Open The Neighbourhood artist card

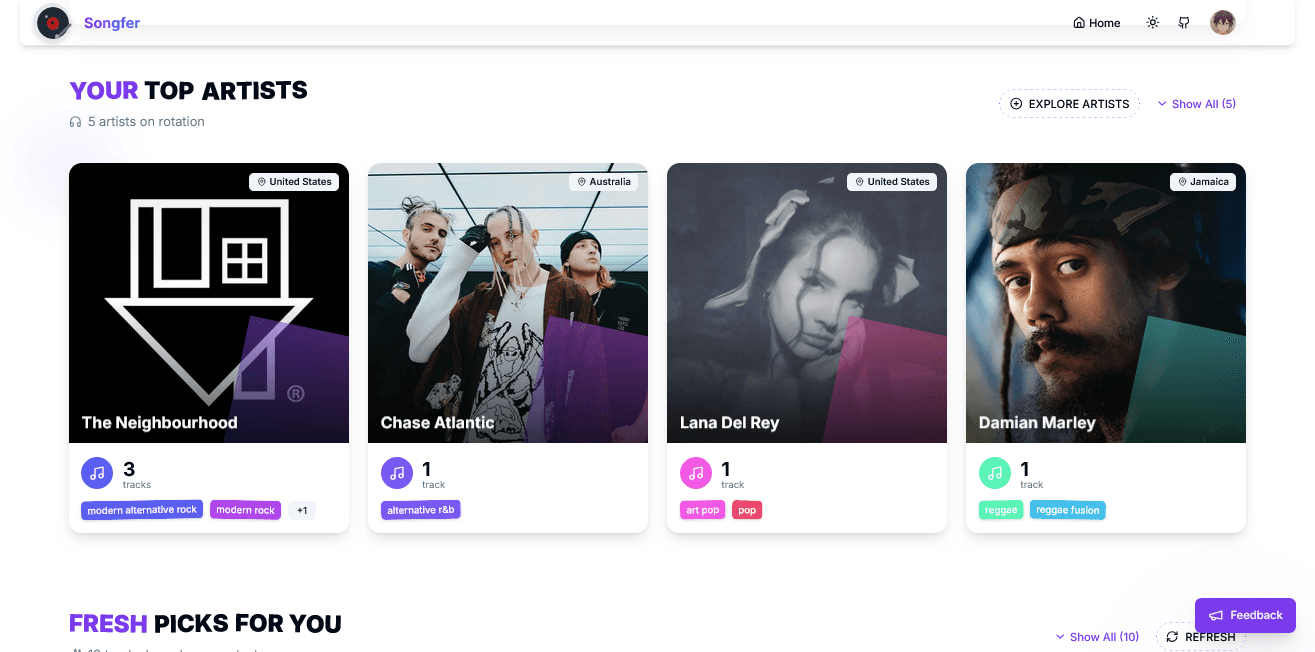point(208,303)
